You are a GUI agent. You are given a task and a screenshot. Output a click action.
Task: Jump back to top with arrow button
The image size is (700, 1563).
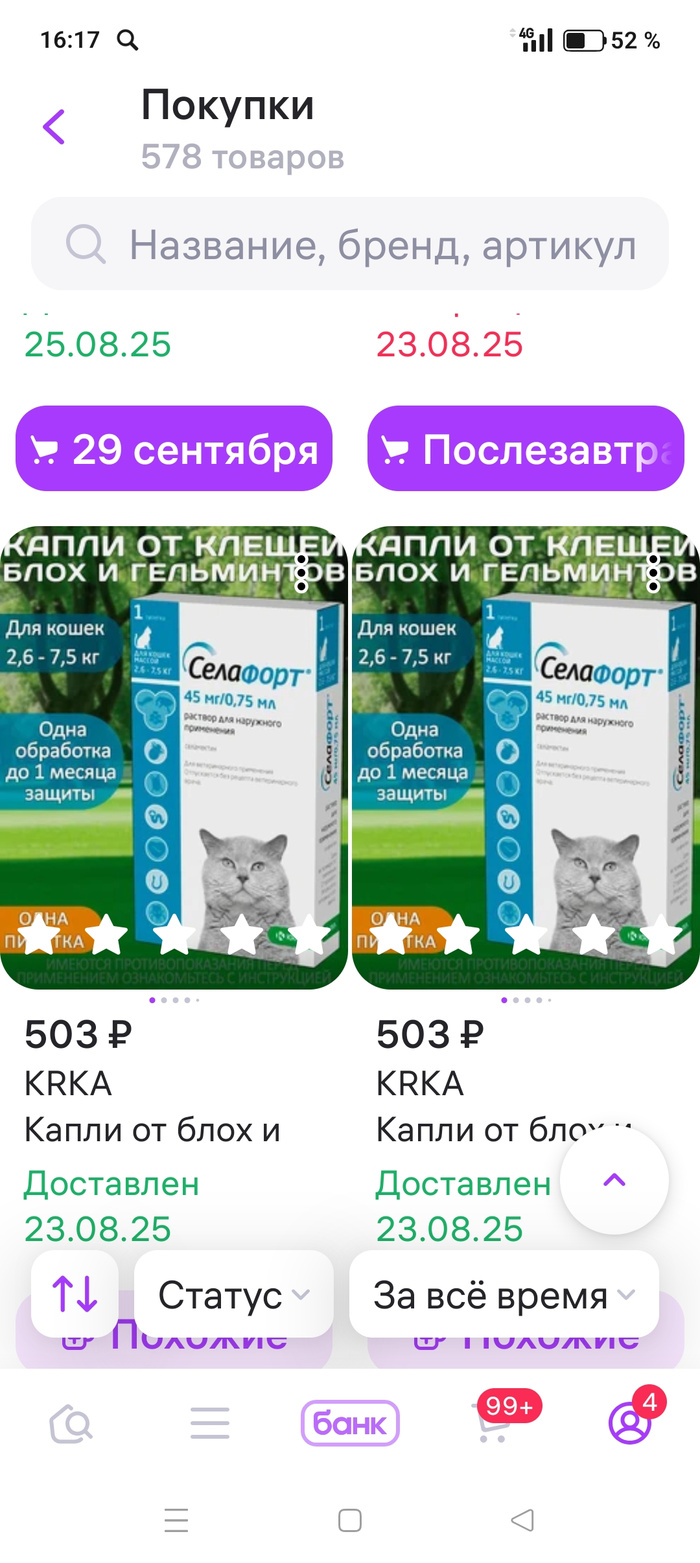pos(614,1180)
